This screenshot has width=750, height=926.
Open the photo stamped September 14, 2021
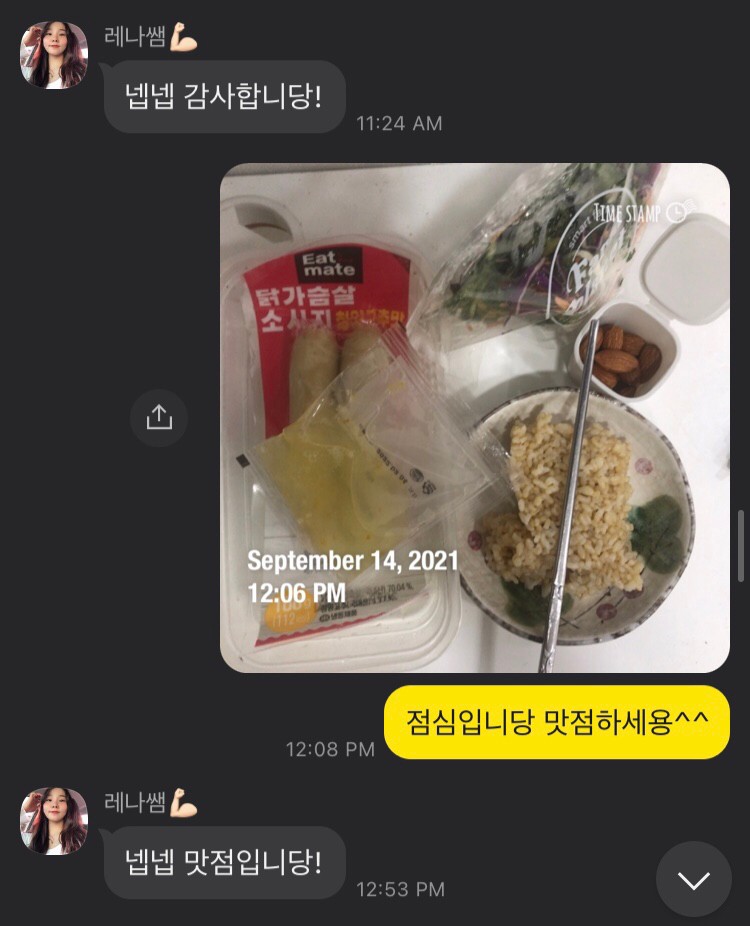point(474,417)
